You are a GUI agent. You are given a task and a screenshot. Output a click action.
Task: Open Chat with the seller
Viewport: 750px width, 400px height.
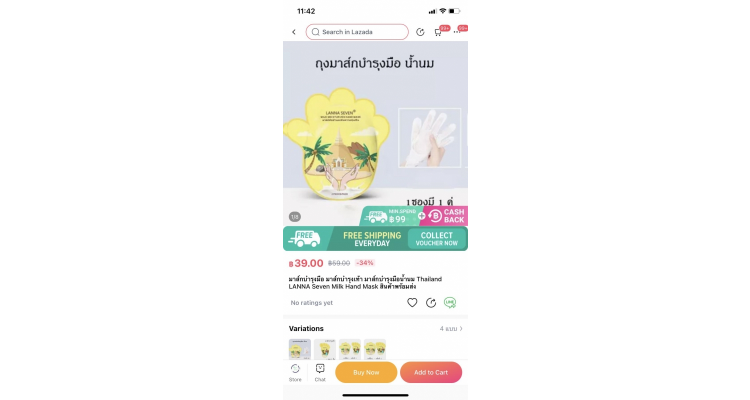click(320, 372)
